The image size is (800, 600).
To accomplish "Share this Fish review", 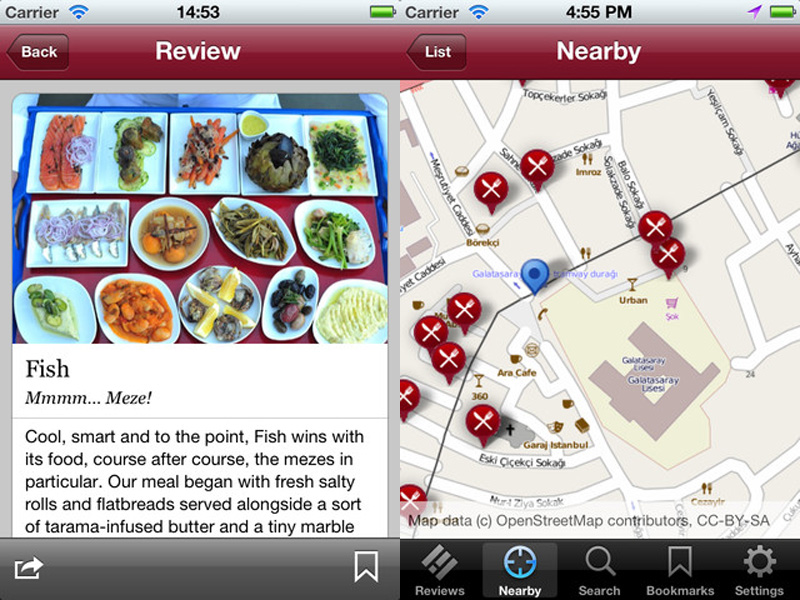I will [x=29, y=568].
